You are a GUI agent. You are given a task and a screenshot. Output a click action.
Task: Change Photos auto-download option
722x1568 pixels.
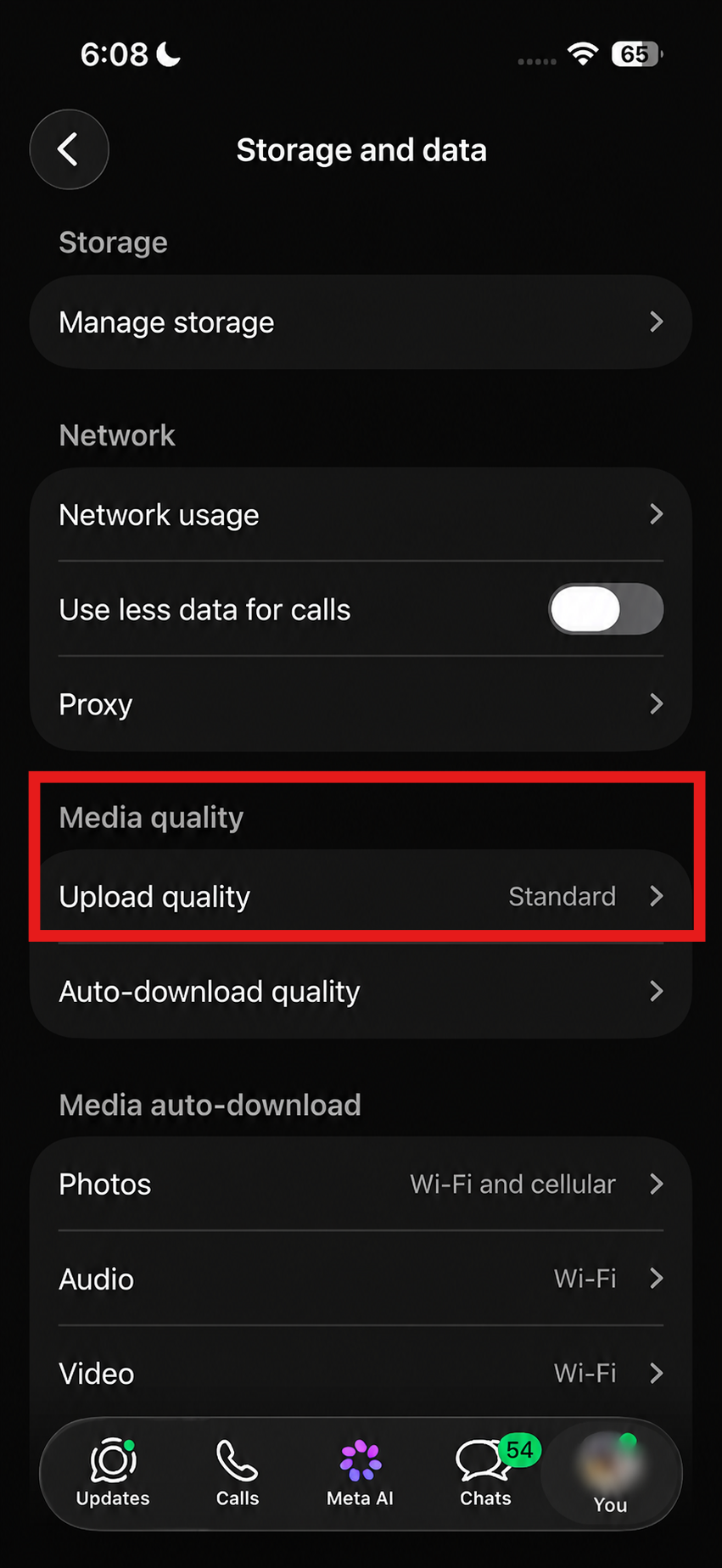[361, 1184]
